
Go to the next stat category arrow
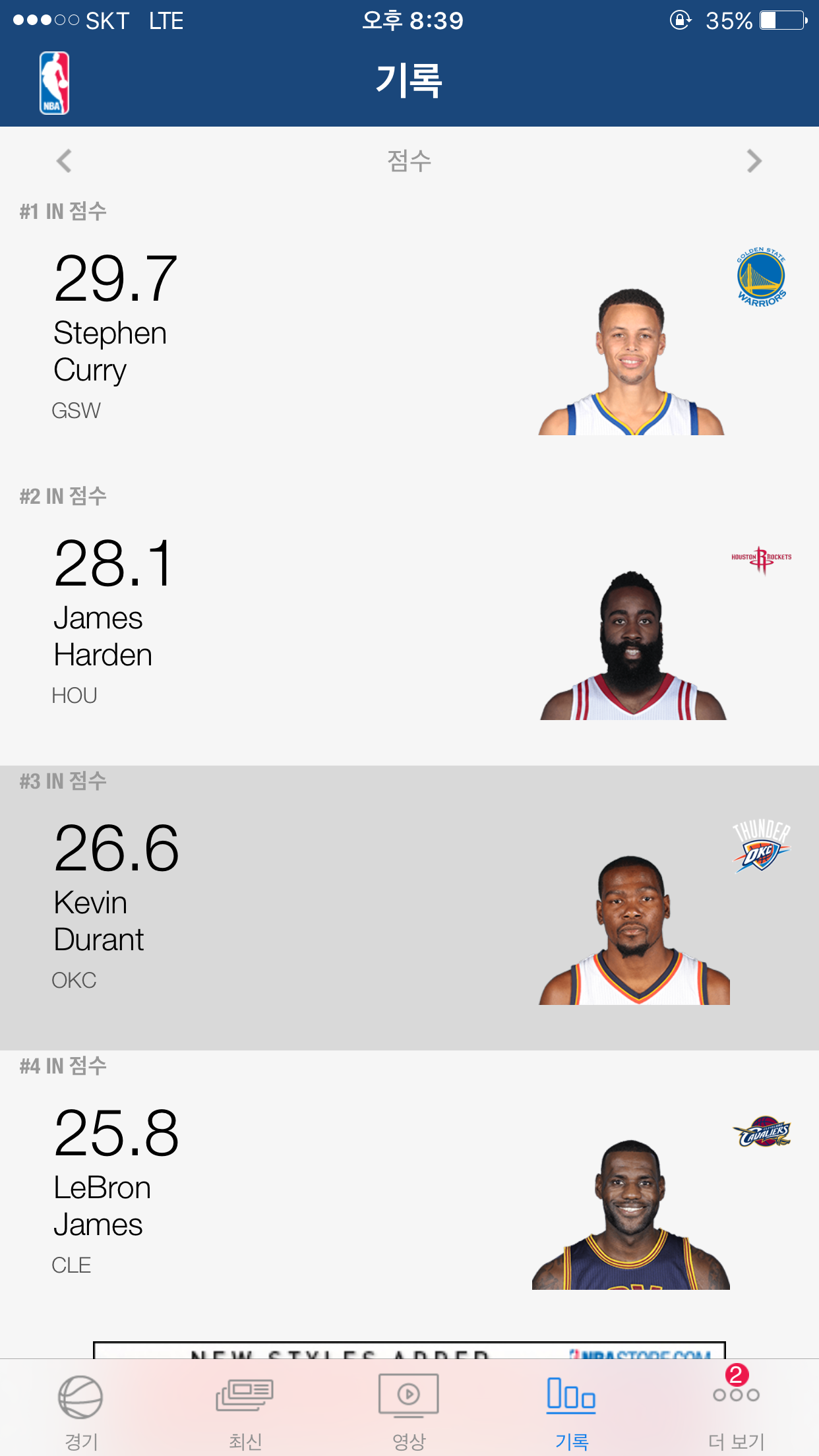point(754,161)
